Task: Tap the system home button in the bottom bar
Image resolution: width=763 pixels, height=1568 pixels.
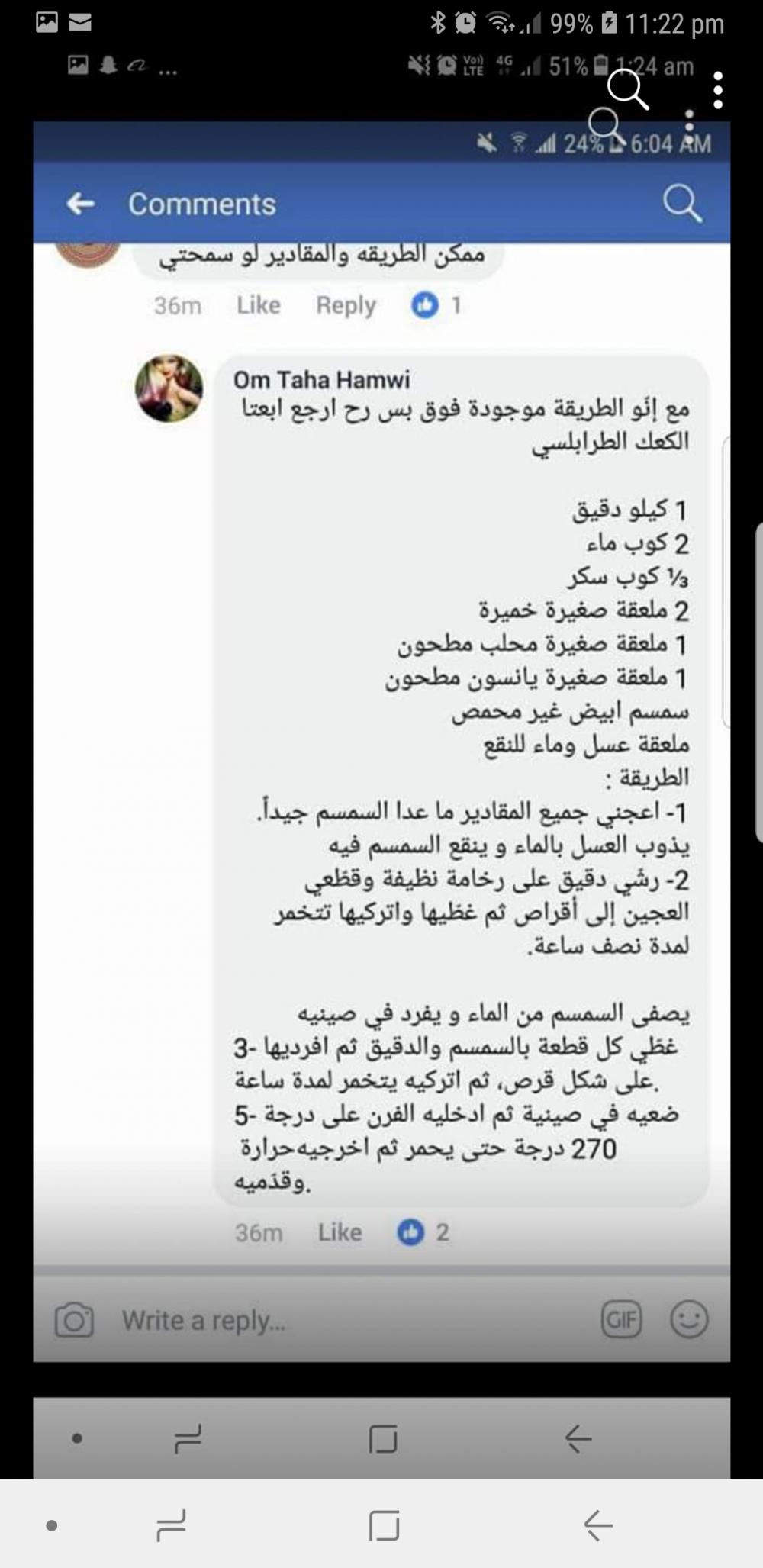Action: click(384, 1526)
